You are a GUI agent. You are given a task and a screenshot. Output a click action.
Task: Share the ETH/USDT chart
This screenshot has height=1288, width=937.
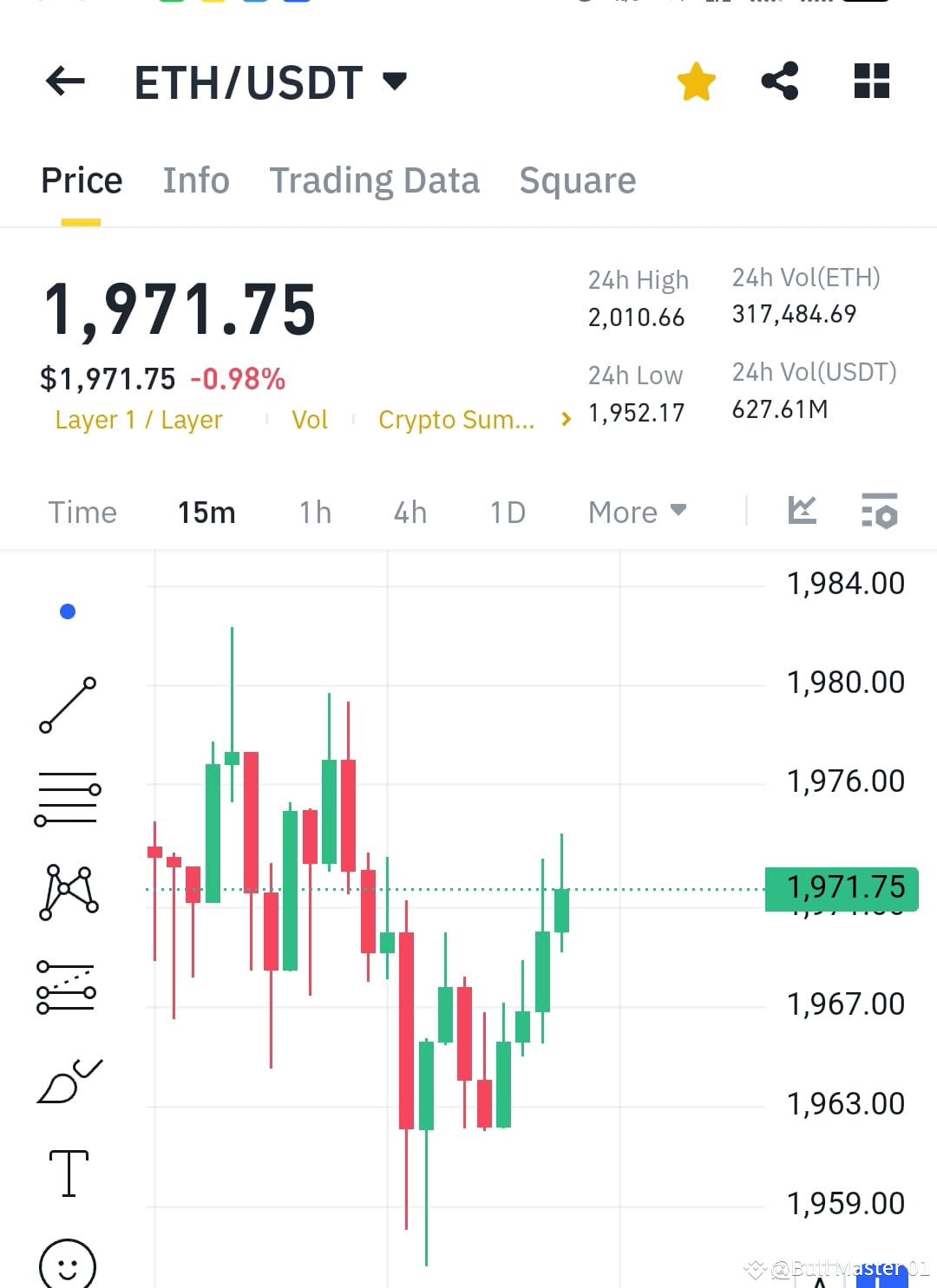[780, 81]
